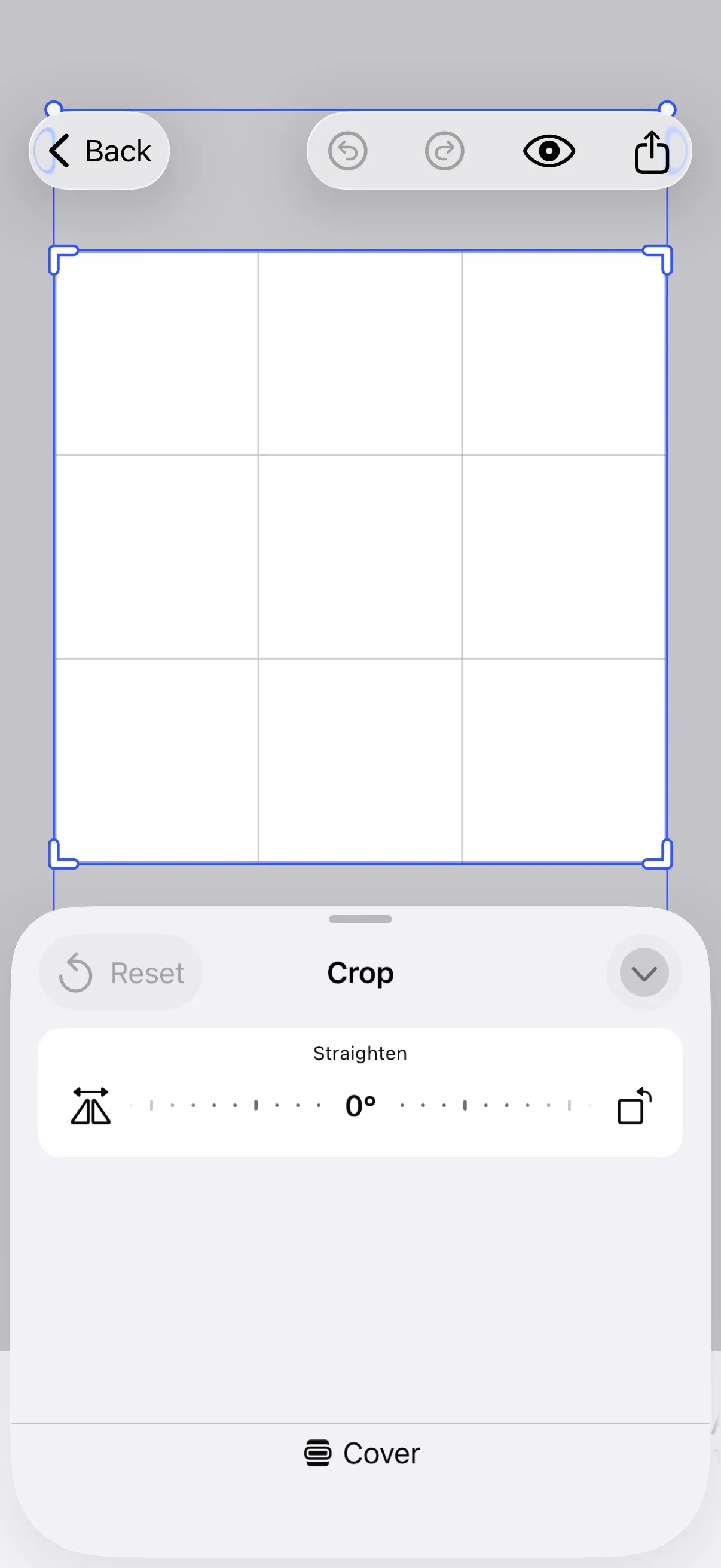Undo the last edit
This screenshot has height=1568, width=721.
click(x=348, y=151)
